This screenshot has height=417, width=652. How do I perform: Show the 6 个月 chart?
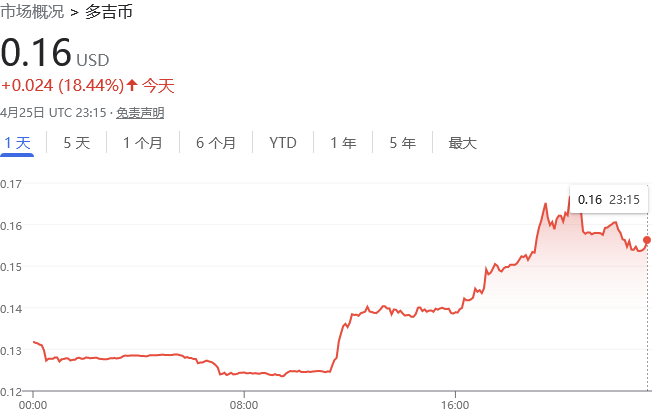click(x=216, y=143)
